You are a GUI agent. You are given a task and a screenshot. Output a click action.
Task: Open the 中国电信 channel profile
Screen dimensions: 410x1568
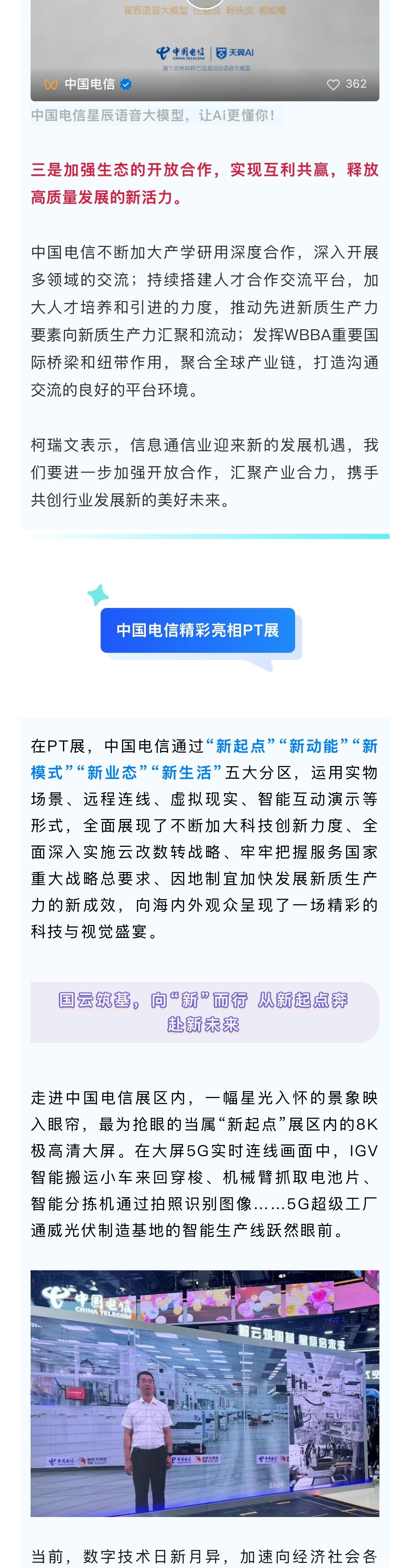click(89, 84)
